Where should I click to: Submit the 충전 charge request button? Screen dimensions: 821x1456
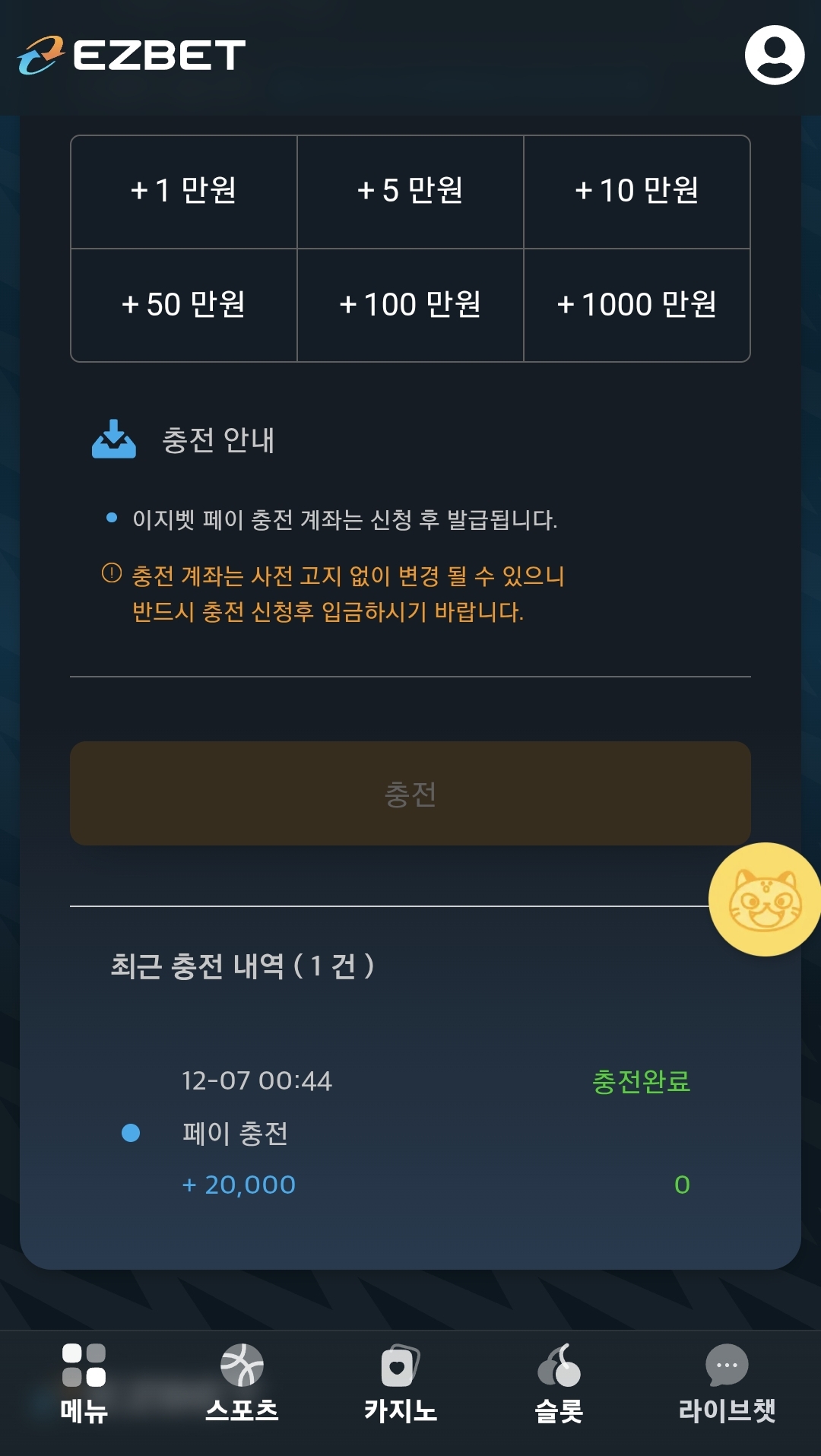(410, 793)
